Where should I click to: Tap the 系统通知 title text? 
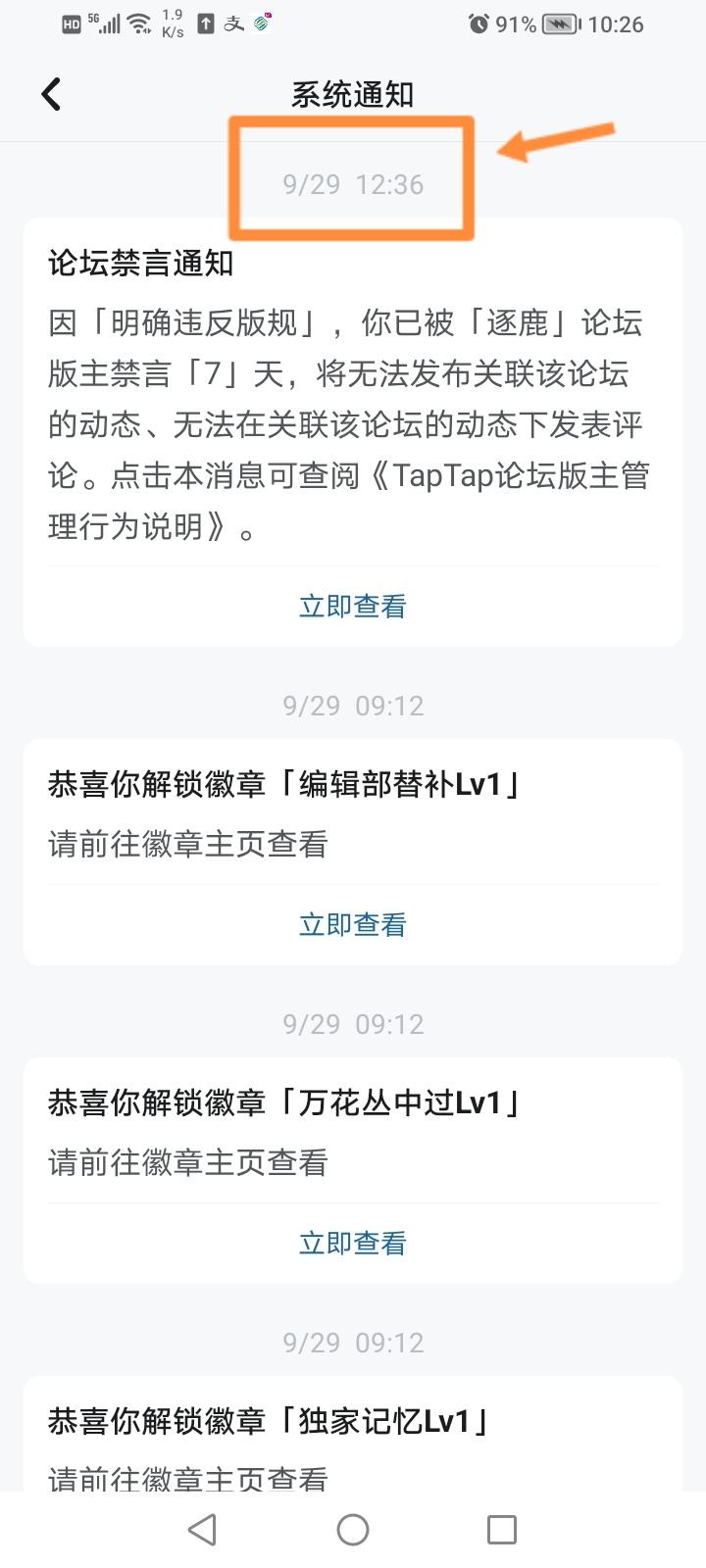point(353,94)
